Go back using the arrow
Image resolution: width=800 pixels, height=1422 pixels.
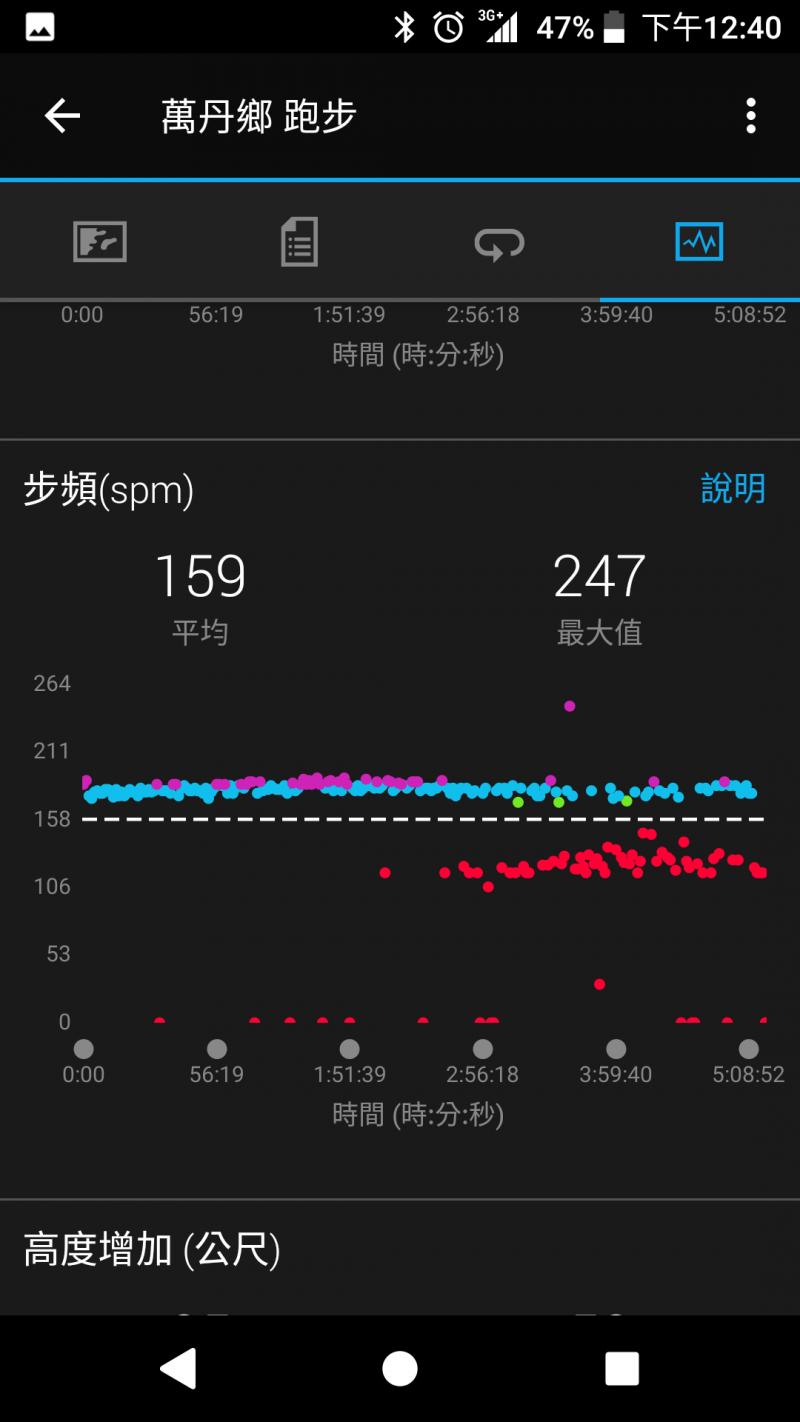(x=62, y=117)
